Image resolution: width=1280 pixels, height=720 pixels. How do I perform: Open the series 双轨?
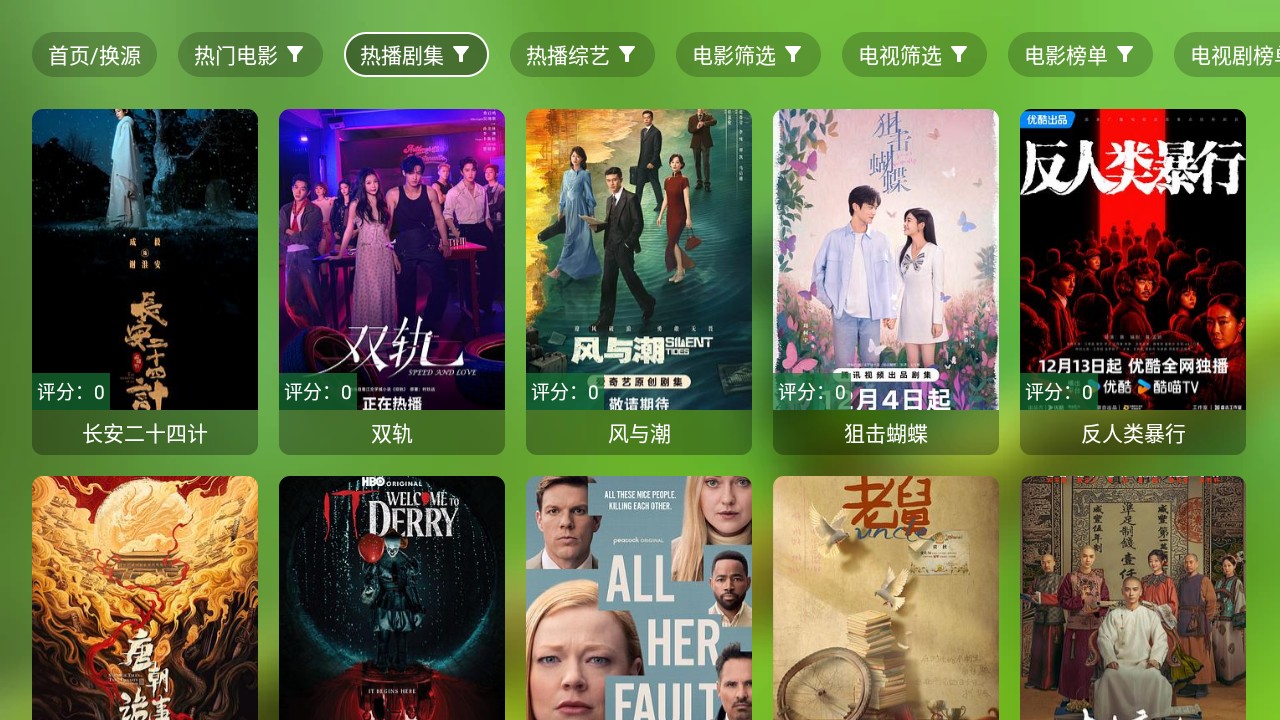[392, 280]
